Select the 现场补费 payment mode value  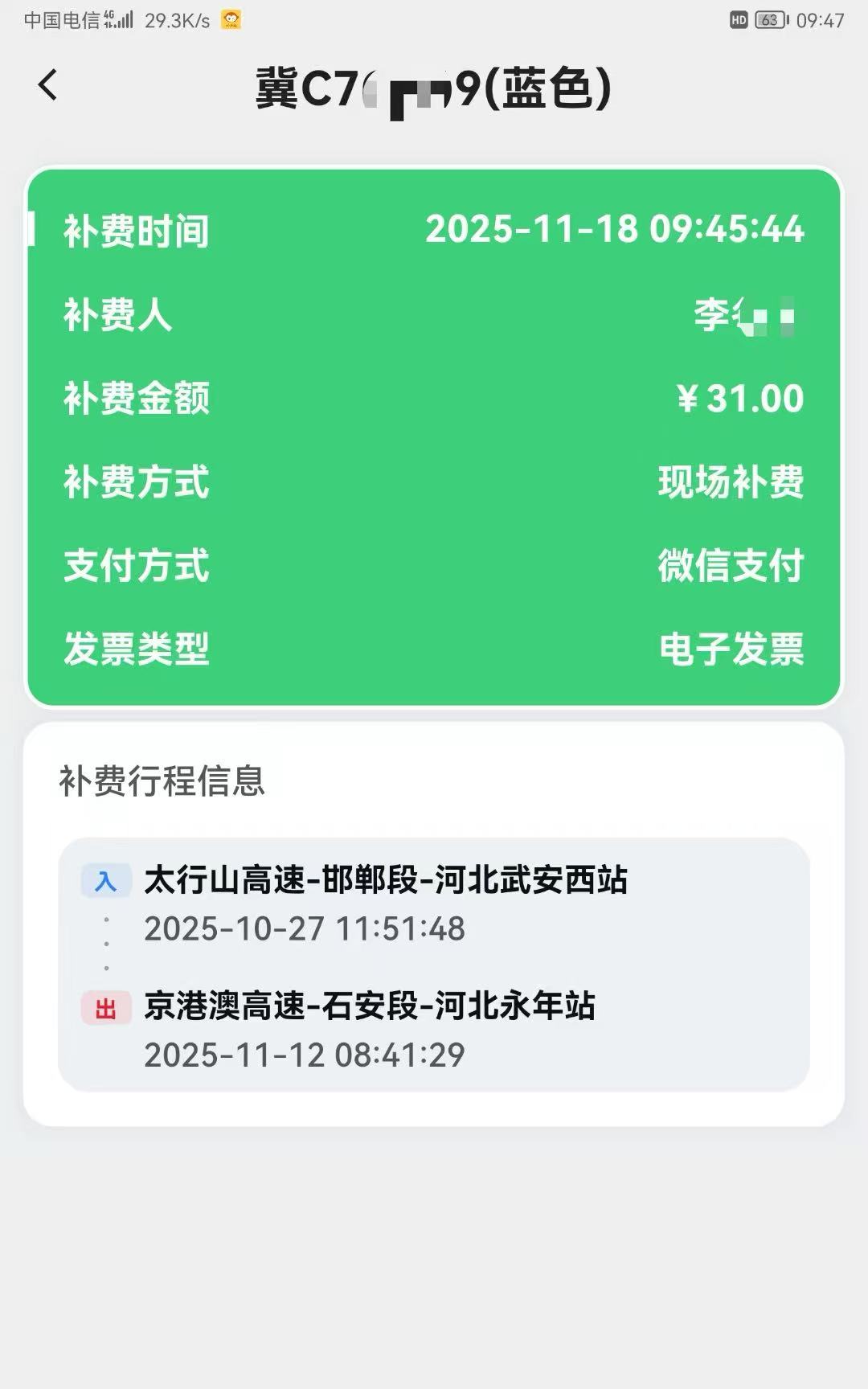pos(730,482)
